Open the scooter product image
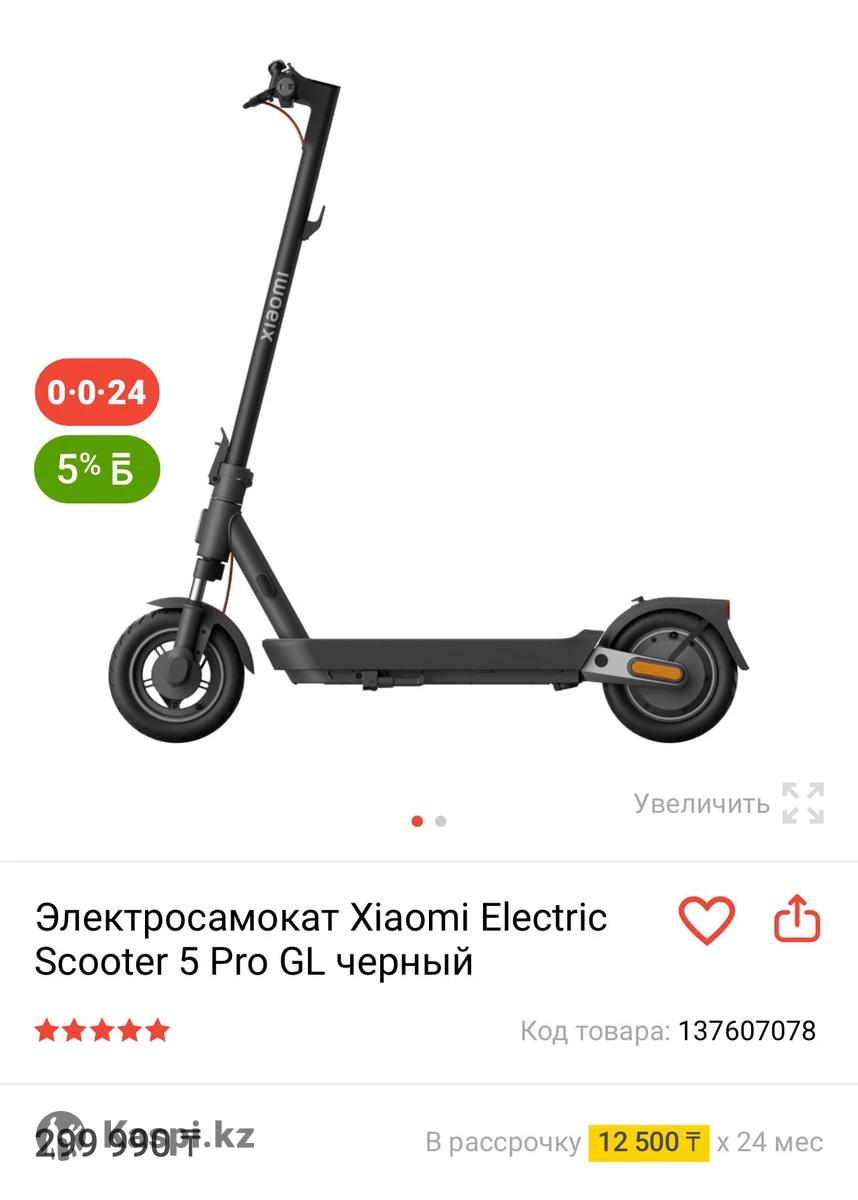 [x=429, y=400]
